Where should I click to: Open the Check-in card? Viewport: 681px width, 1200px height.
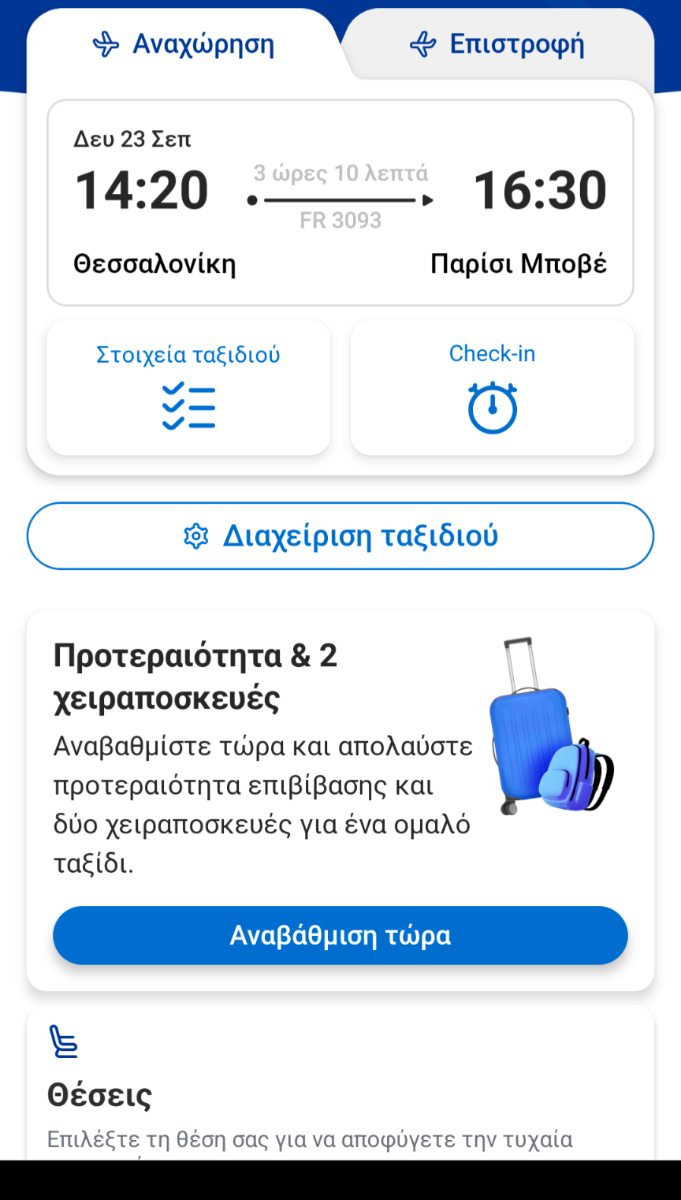(x=492, y=388)
